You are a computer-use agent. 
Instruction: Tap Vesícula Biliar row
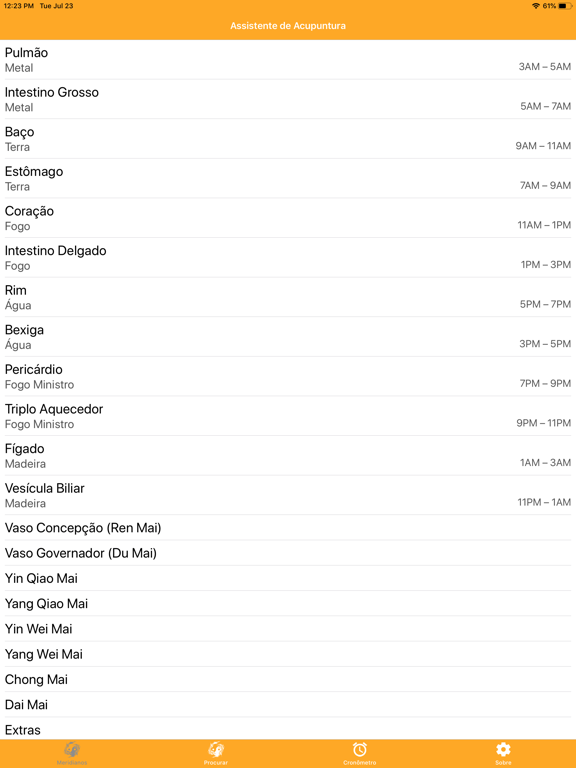coord(288,496)
